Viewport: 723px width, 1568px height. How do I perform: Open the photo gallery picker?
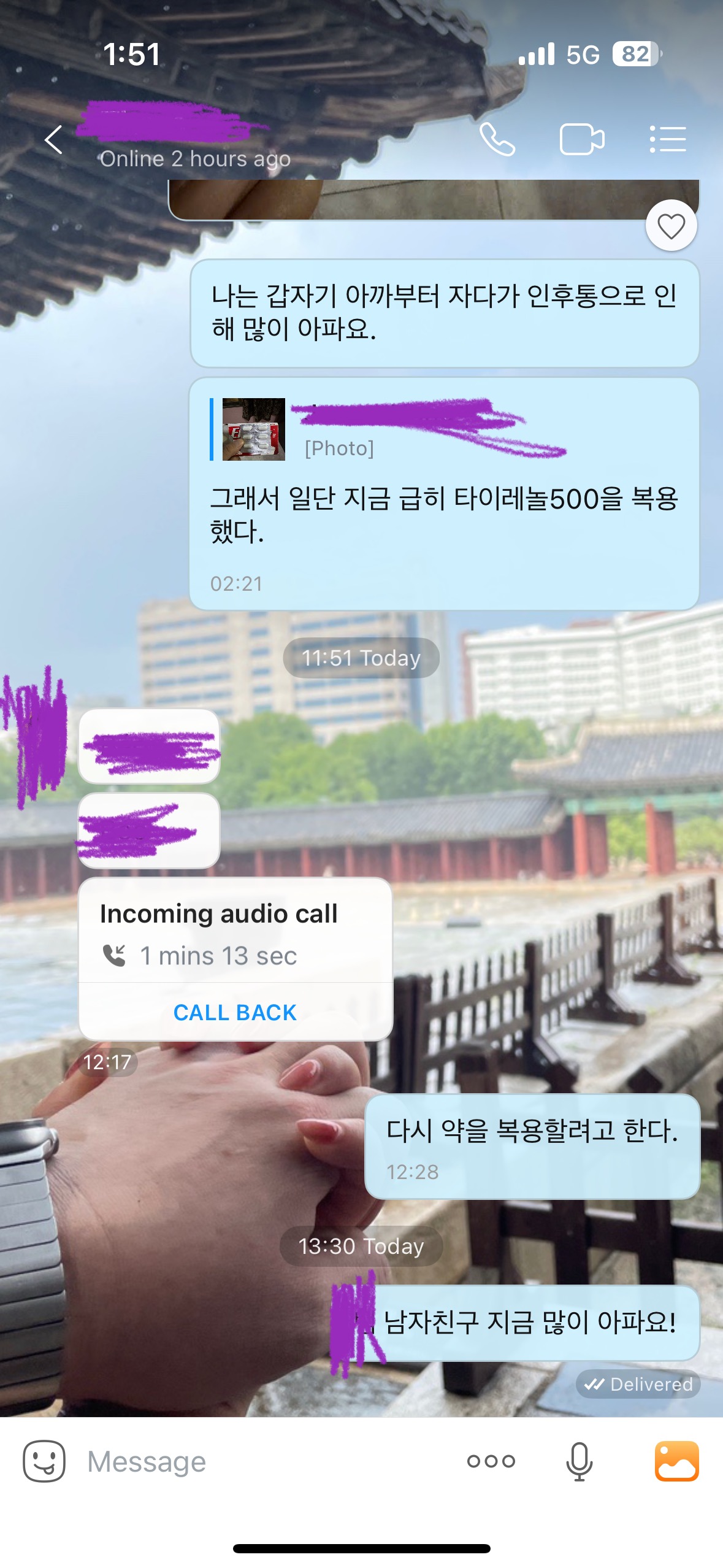[676, 1461]
